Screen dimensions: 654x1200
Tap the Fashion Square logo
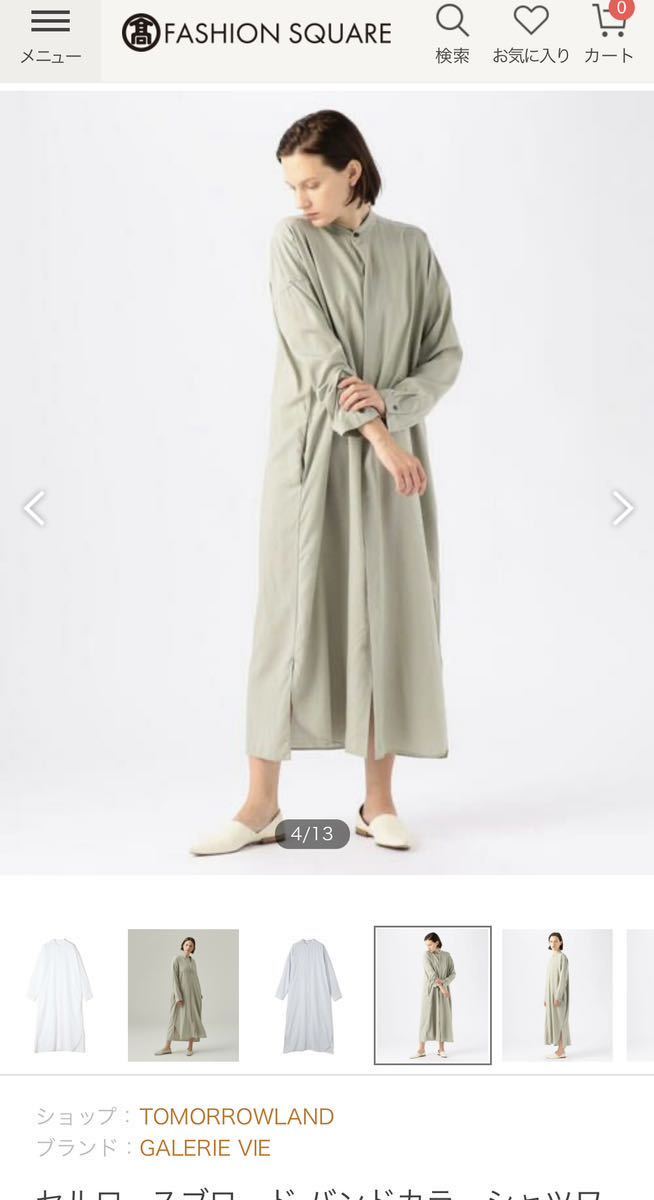(256, 33)
